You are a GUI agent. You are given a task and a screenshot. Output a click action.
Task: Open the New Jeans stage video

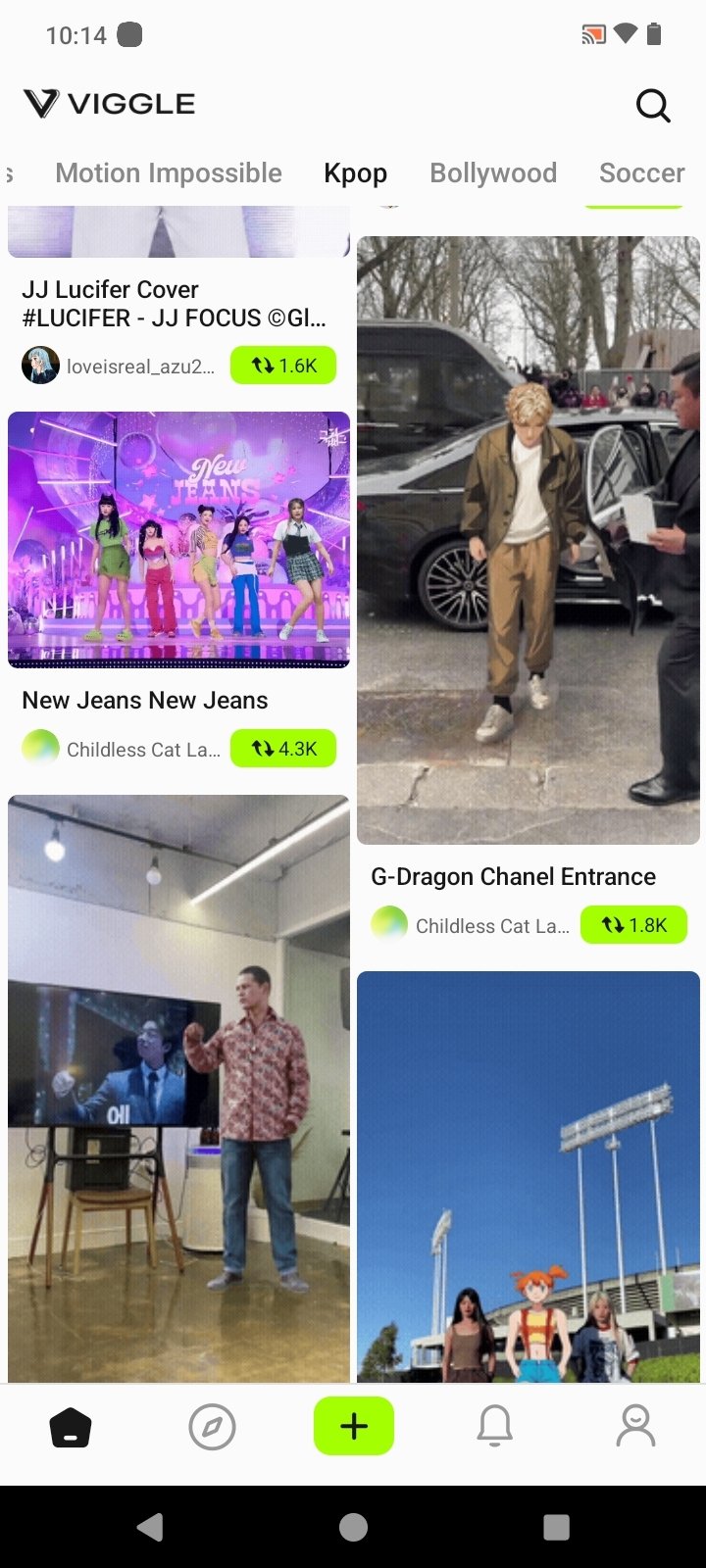[178, 539]
